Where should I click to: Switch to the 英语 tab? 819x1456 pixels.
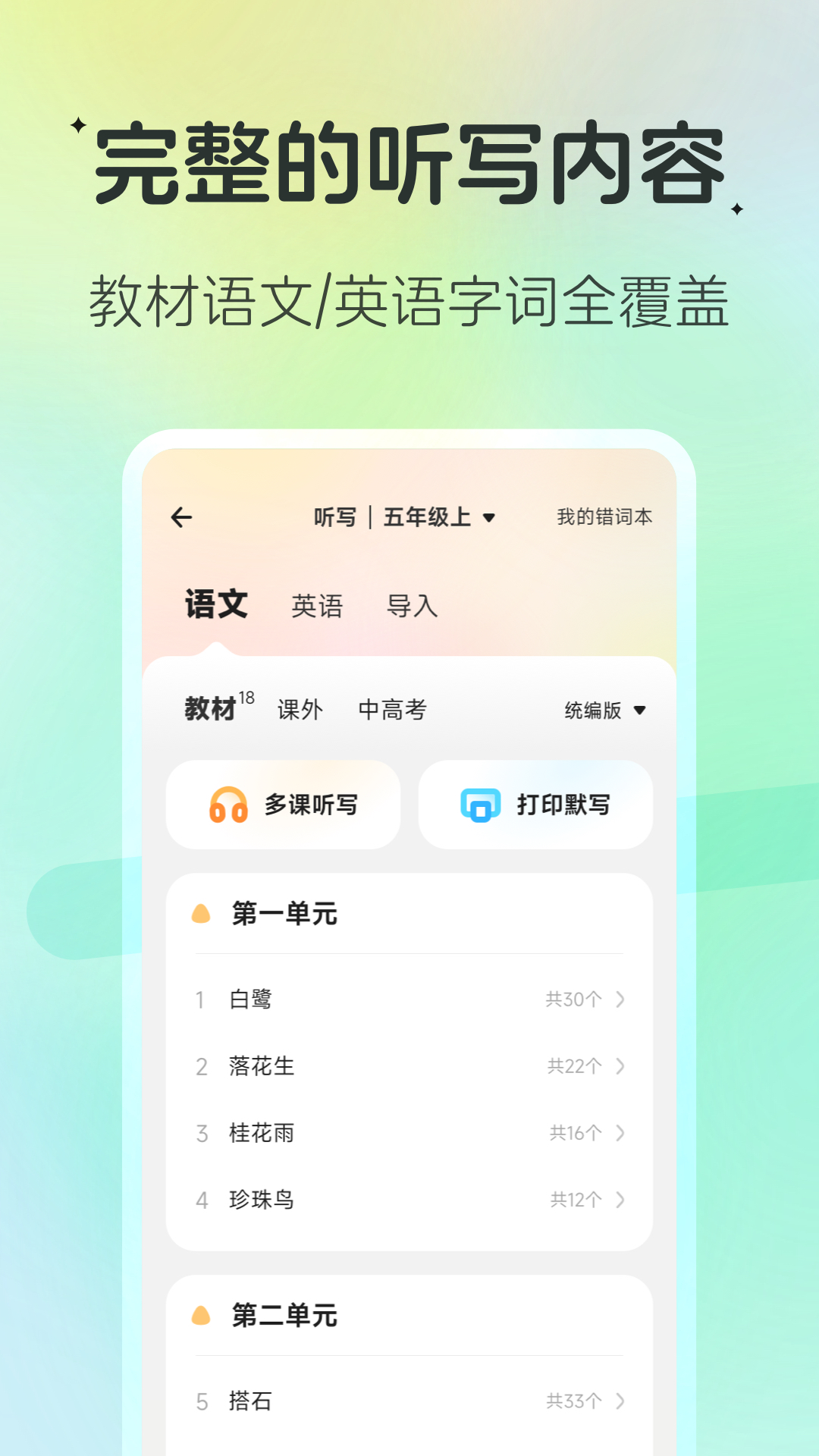pos(316,606)
